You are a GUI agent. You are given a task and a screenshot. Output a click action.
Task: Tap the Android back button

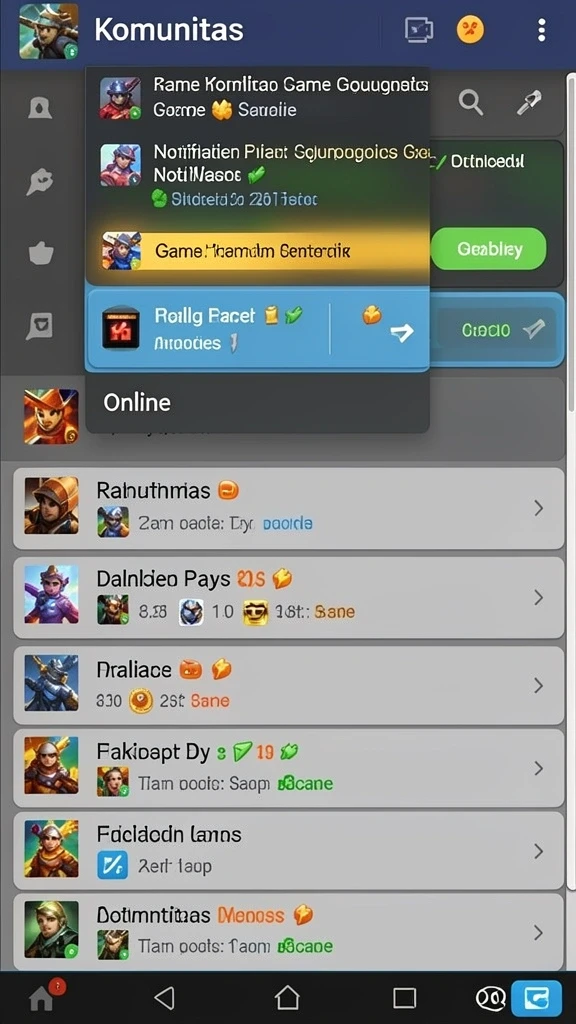(x=165, y=997)
